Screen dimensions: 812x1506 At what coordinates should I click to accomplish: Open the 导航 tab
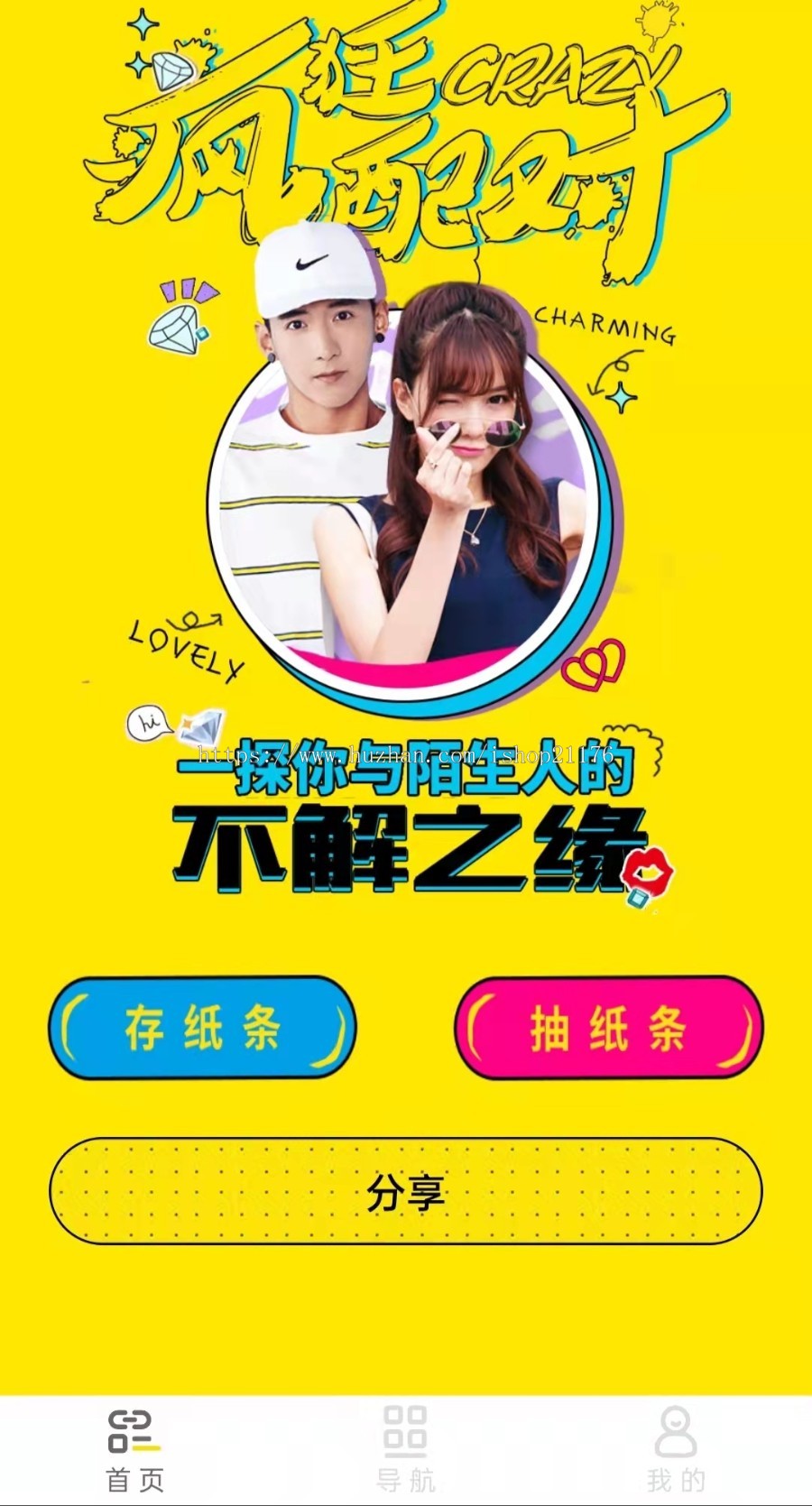(406, 1450)
